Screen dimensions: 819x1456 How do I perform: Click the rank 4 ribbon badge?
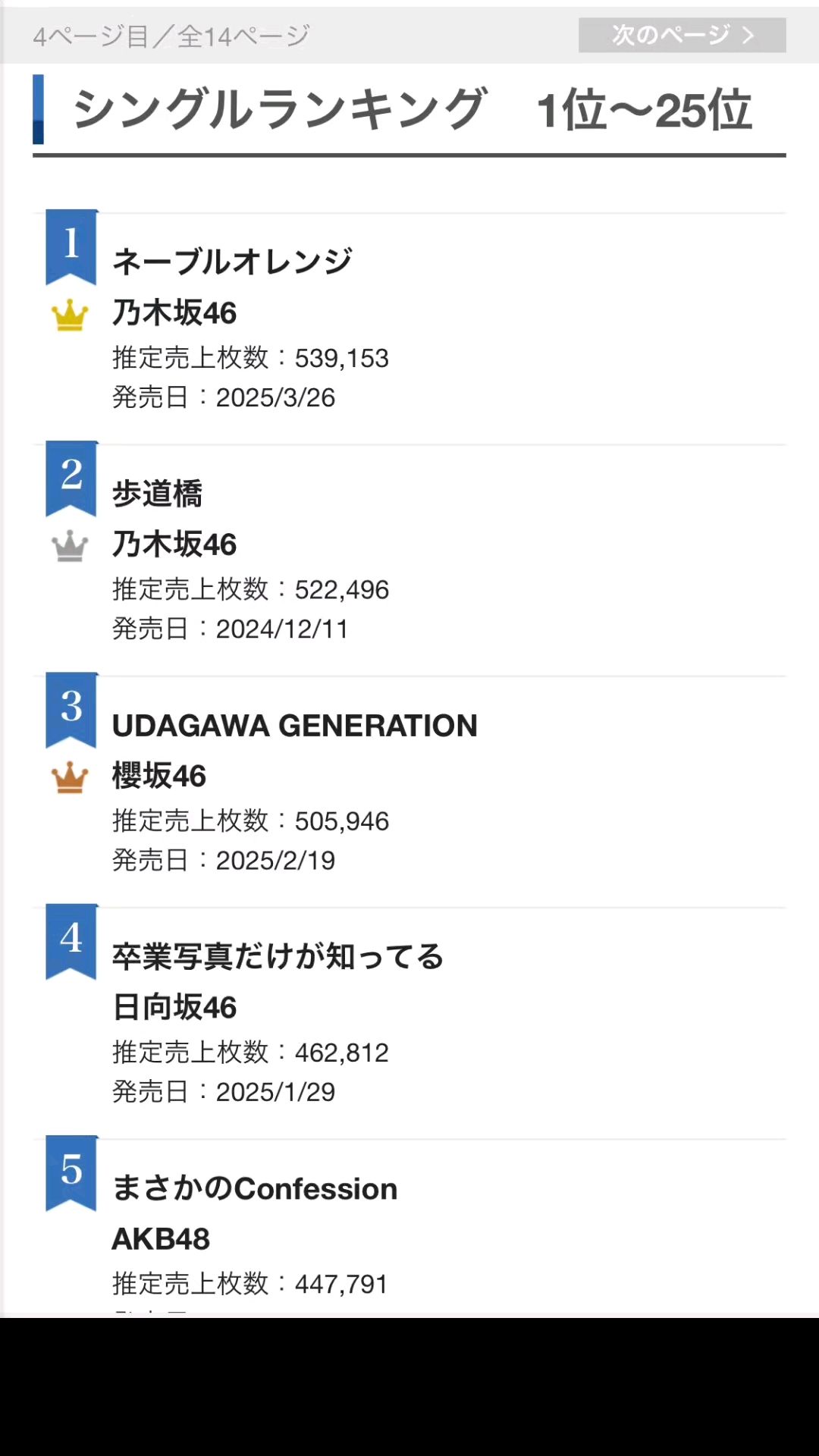pyautogui.click(x=71, y=941)
